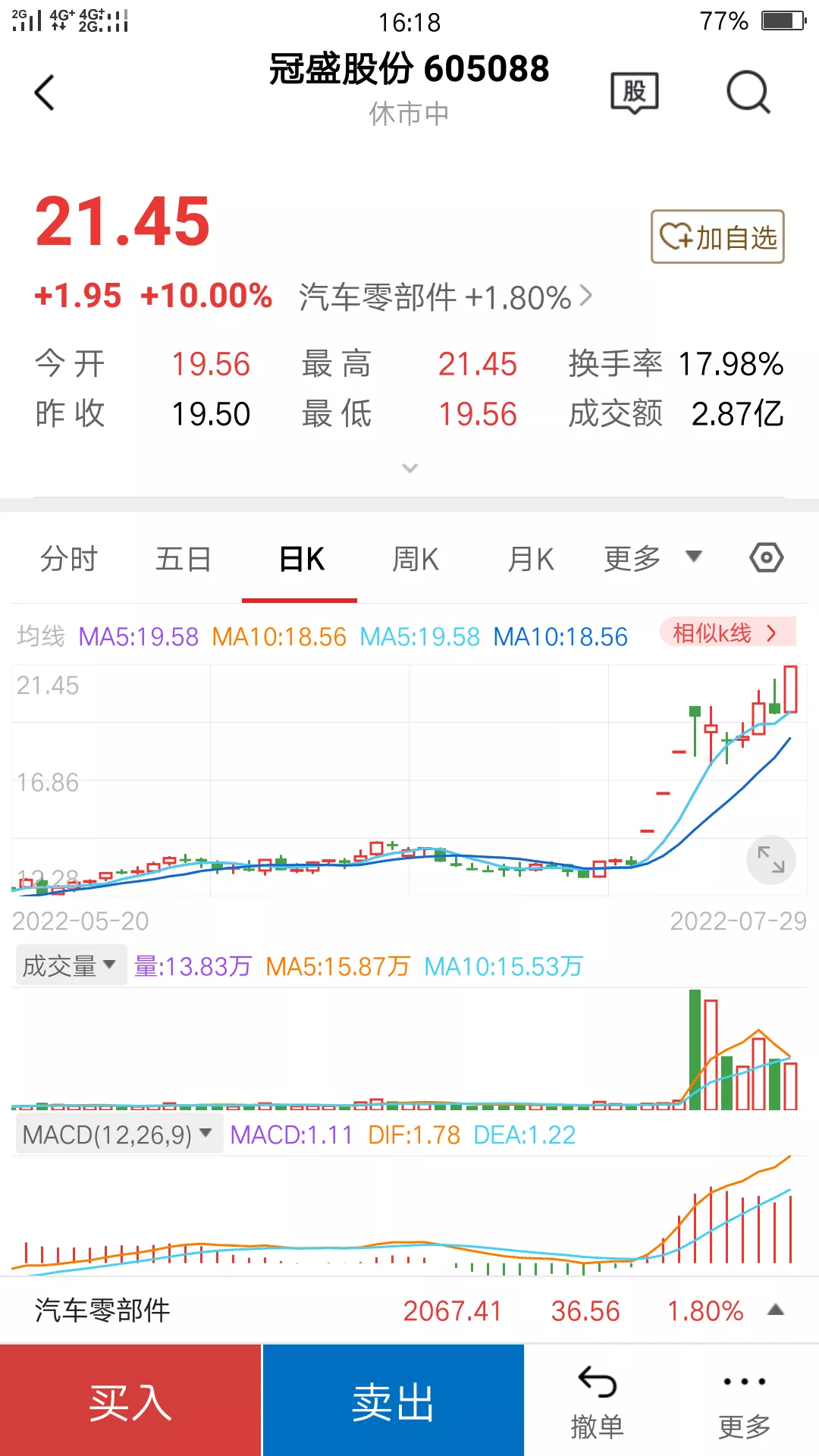The image size is (819, 1456).
Task: Open chart settings hexagon icon
Action: 766,558
